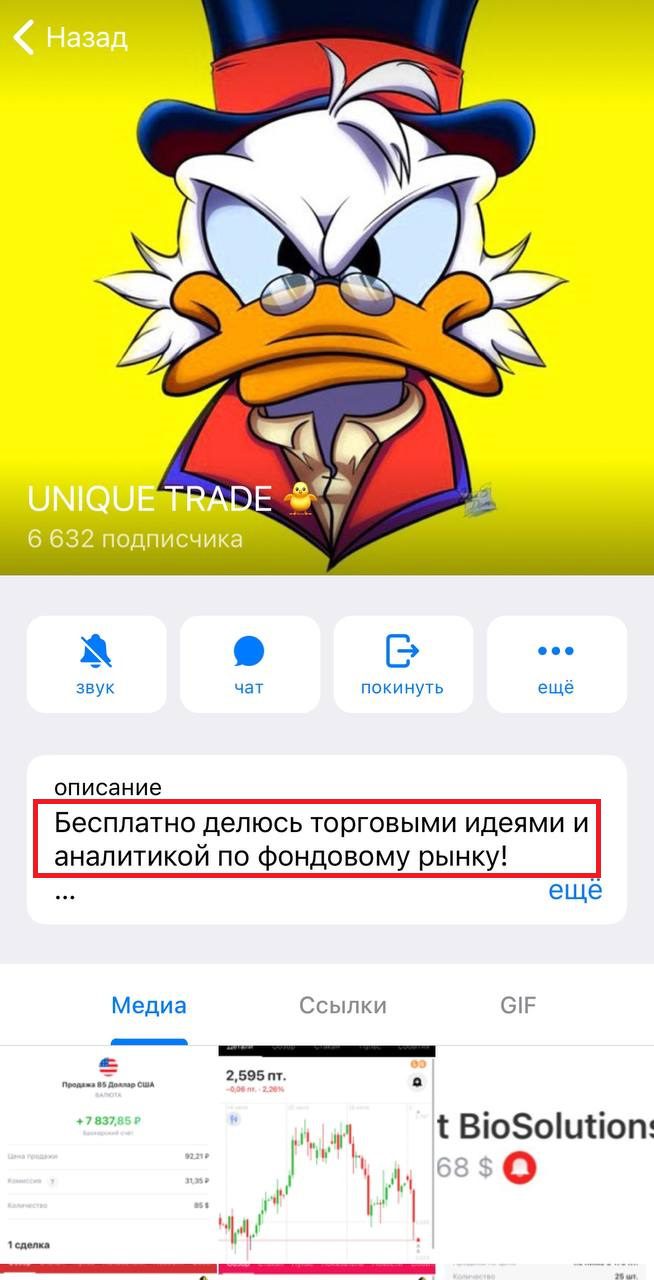Open more options with the ещё dots
This screenshot has width=654, height=1280.
556,663
